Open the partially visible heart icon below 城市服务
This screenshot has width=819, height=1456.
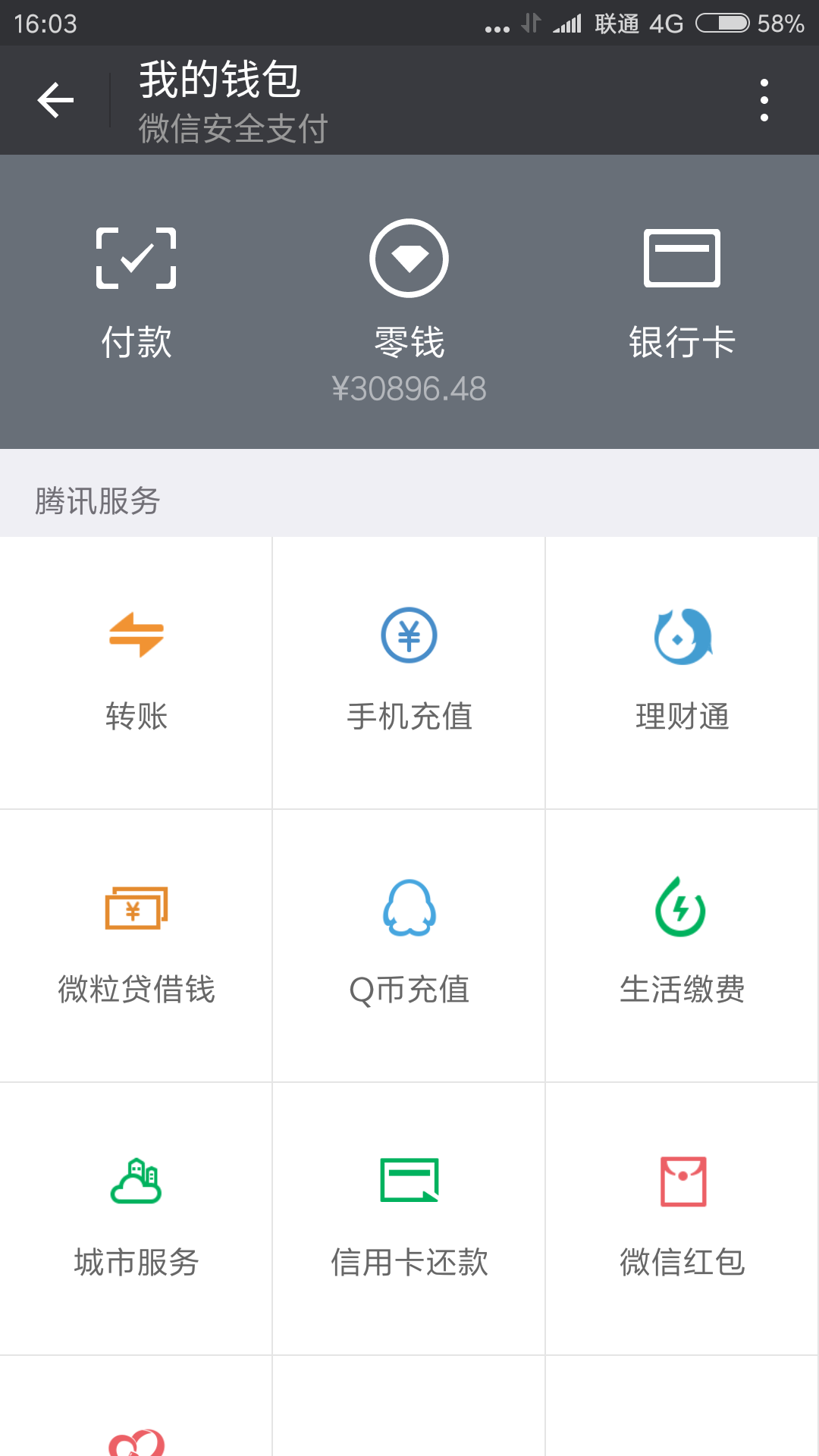(136, 1441)
